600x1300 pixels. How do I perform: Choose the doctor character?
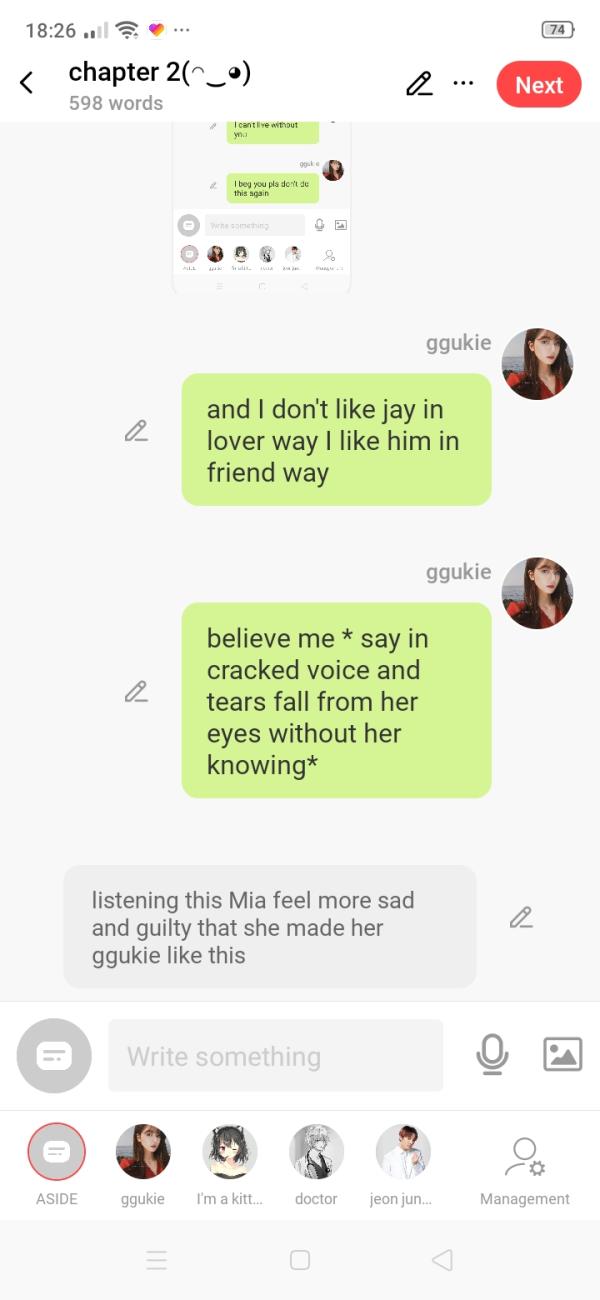tap(316, 1152)
